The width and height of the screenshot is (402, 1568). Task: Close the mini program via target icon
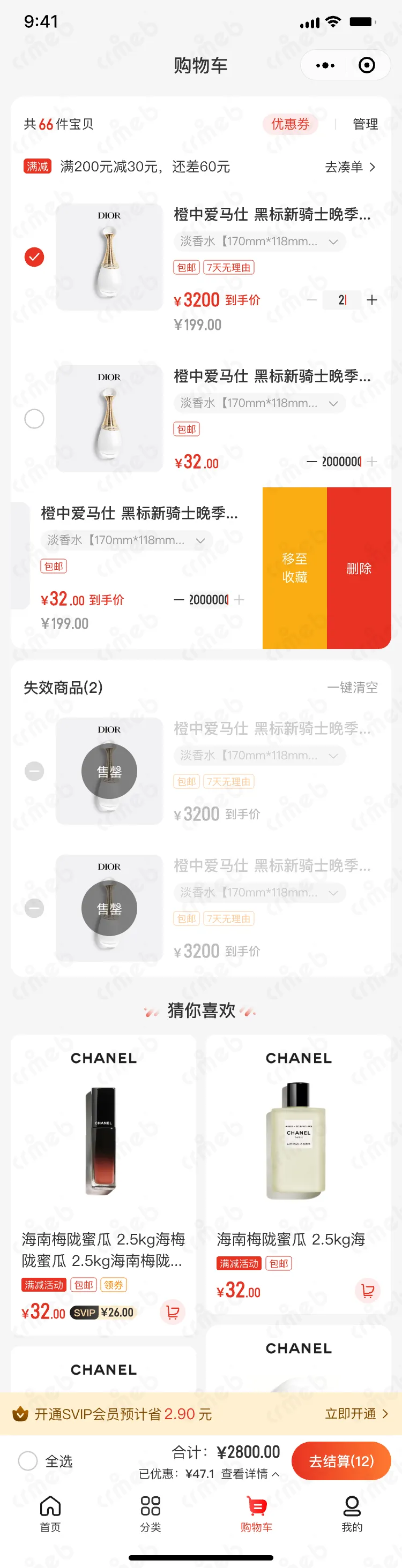coord(367,65)
